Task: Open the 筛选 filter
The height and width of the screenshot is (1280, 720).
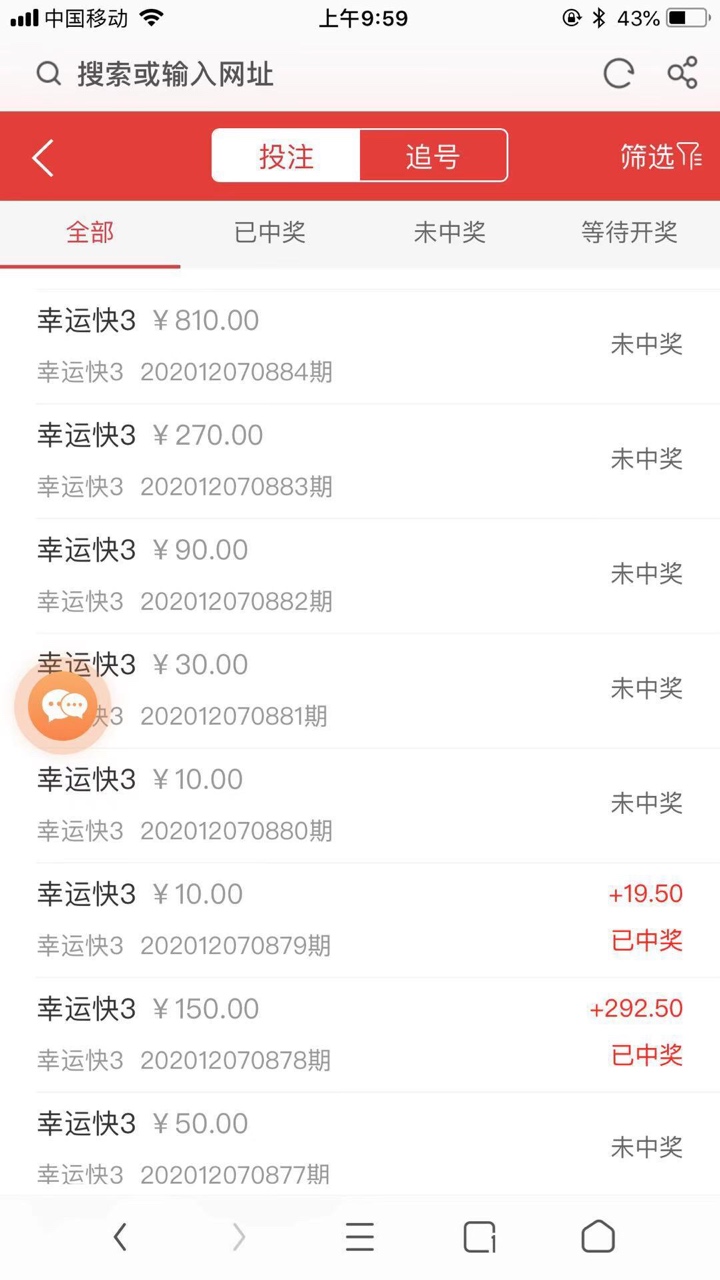Action: pyautogui.click(x=661, y=156)
